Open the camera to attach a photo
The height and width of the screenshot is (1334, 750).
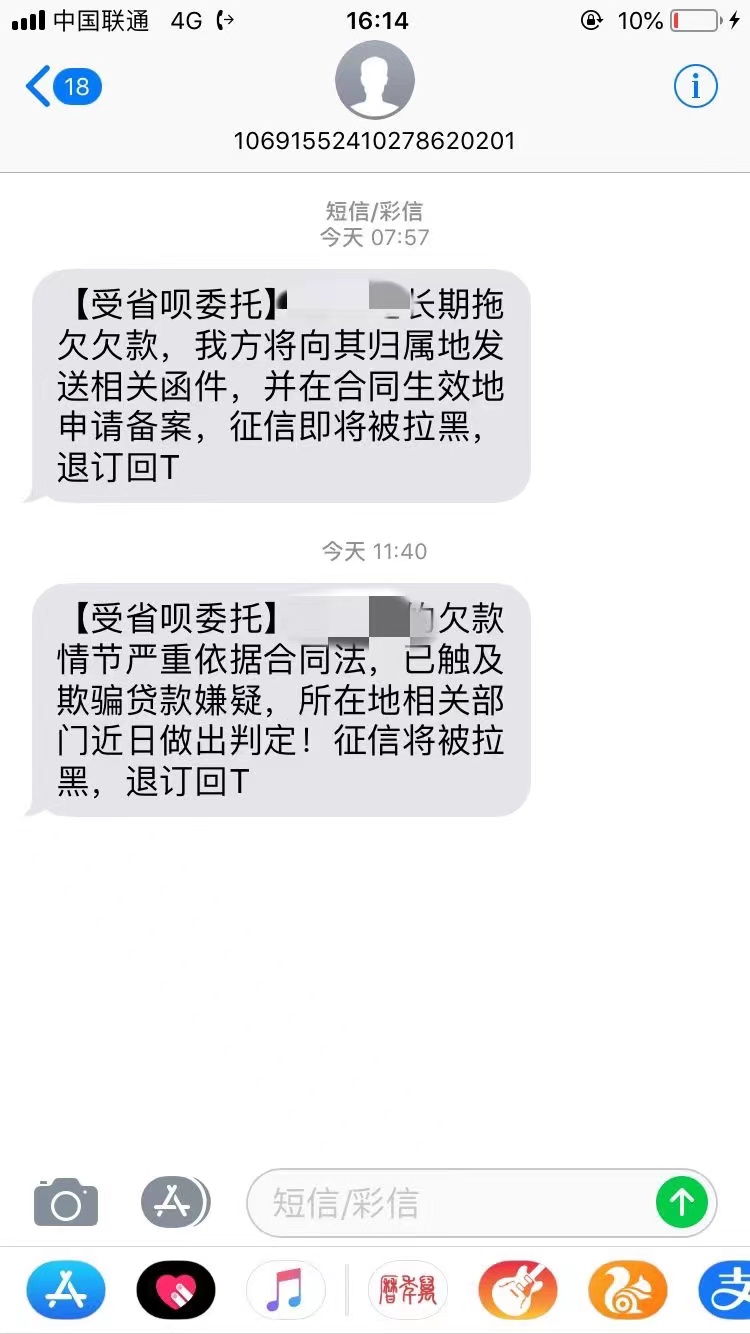pos(66,1202)
